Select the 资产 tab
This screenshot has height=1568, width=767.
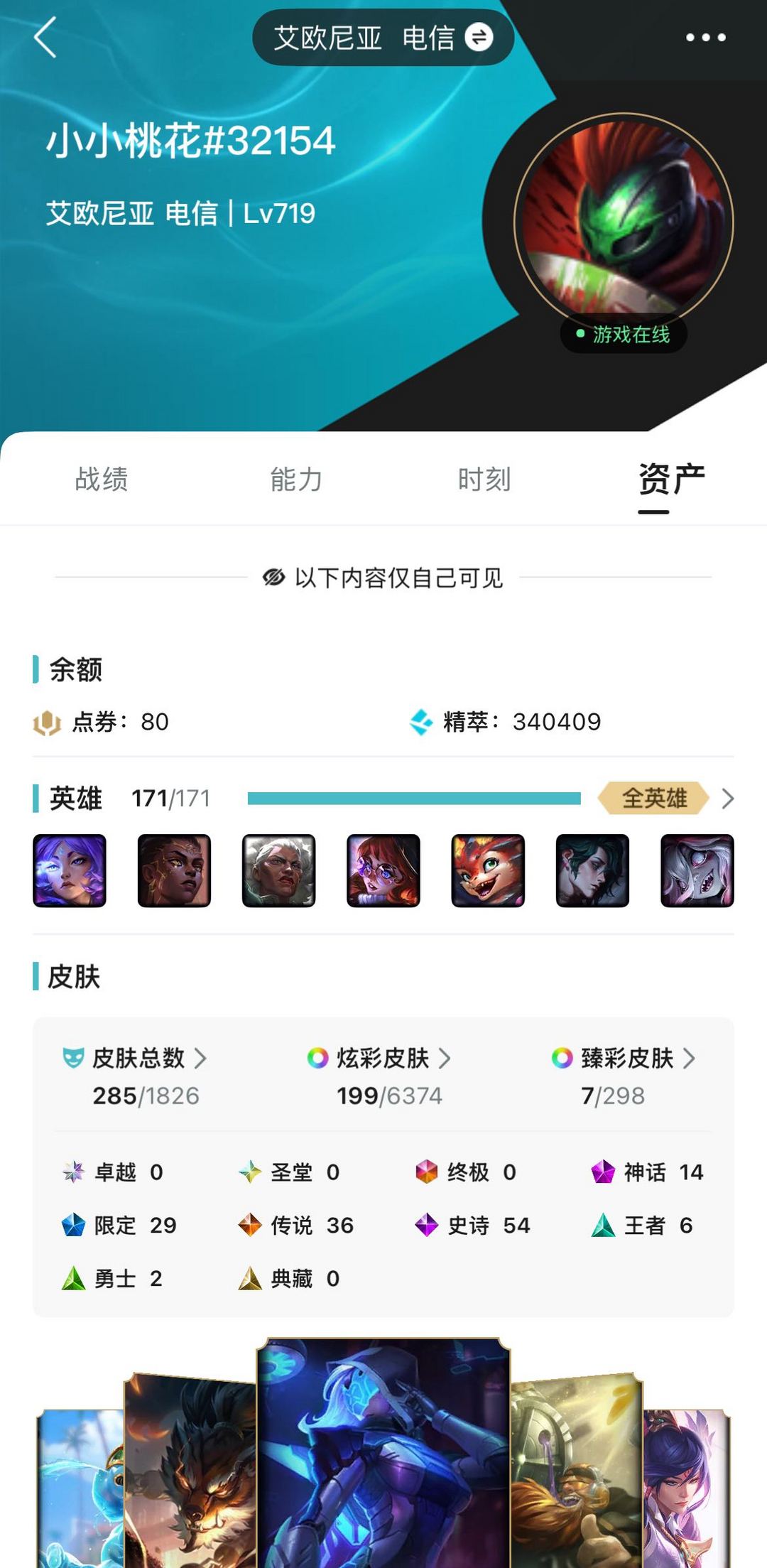(671, 479)
